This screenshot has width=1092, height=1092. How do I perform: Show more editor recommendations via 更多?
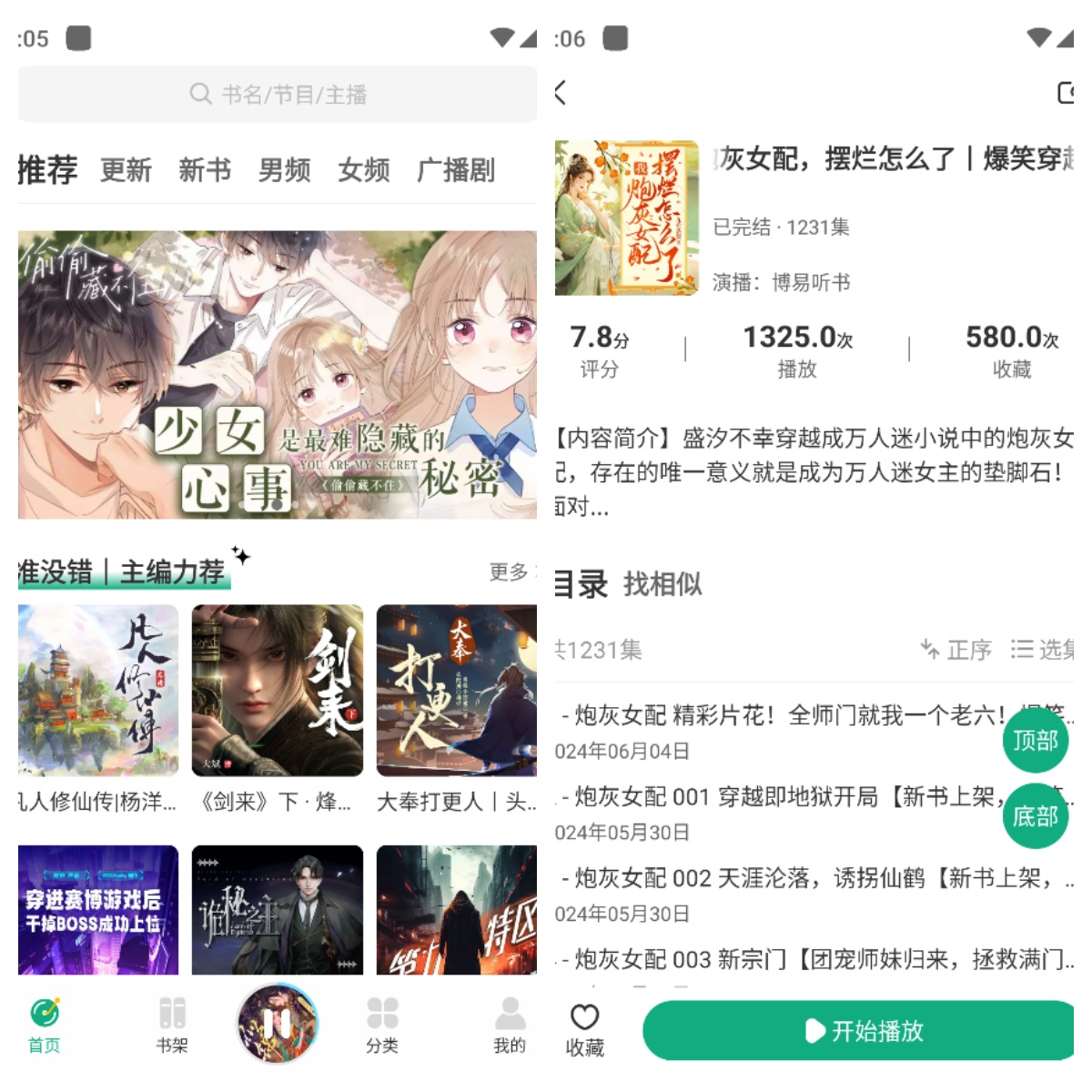tap(510, 571)
